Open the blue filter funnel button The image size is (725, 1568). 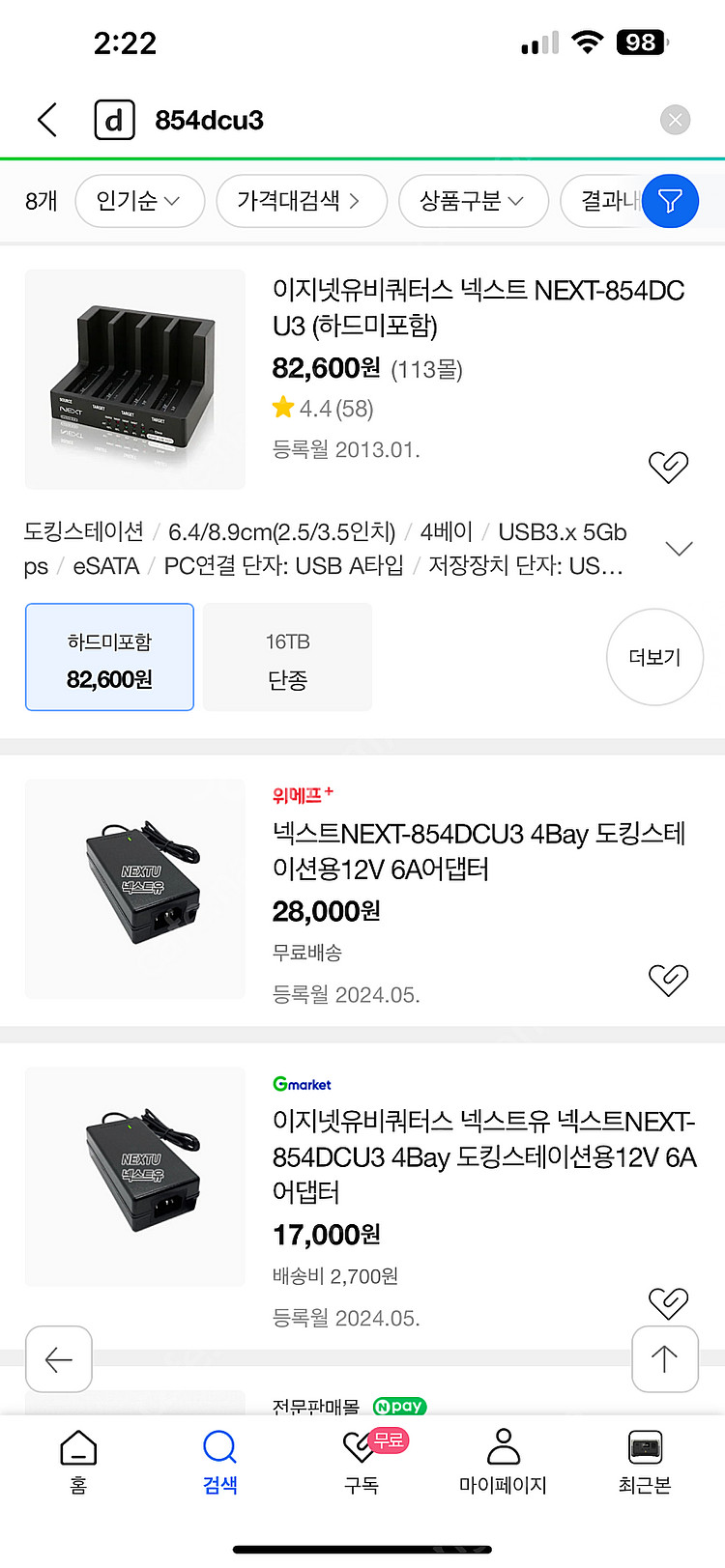(x=670, y=201)
